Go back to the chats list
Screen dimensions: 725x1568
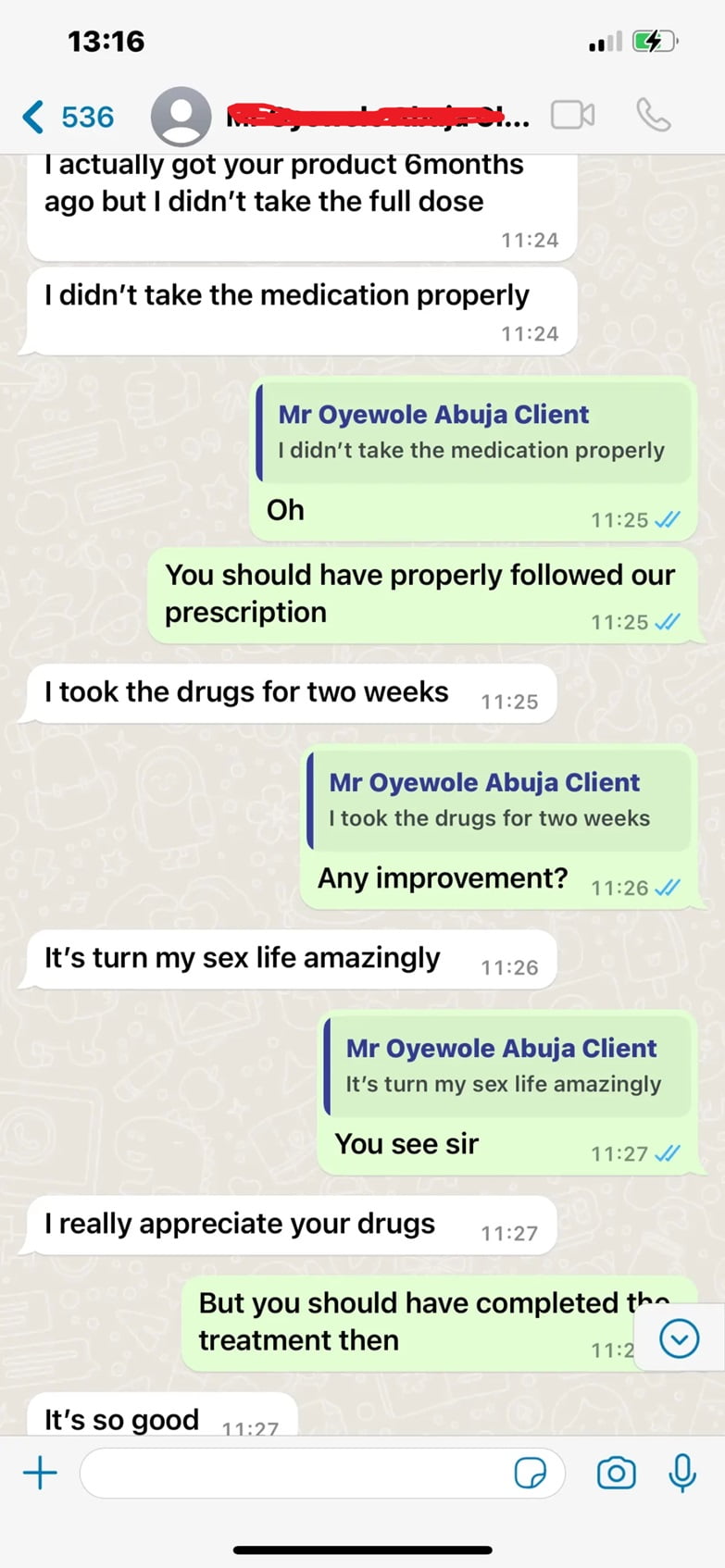67,117
